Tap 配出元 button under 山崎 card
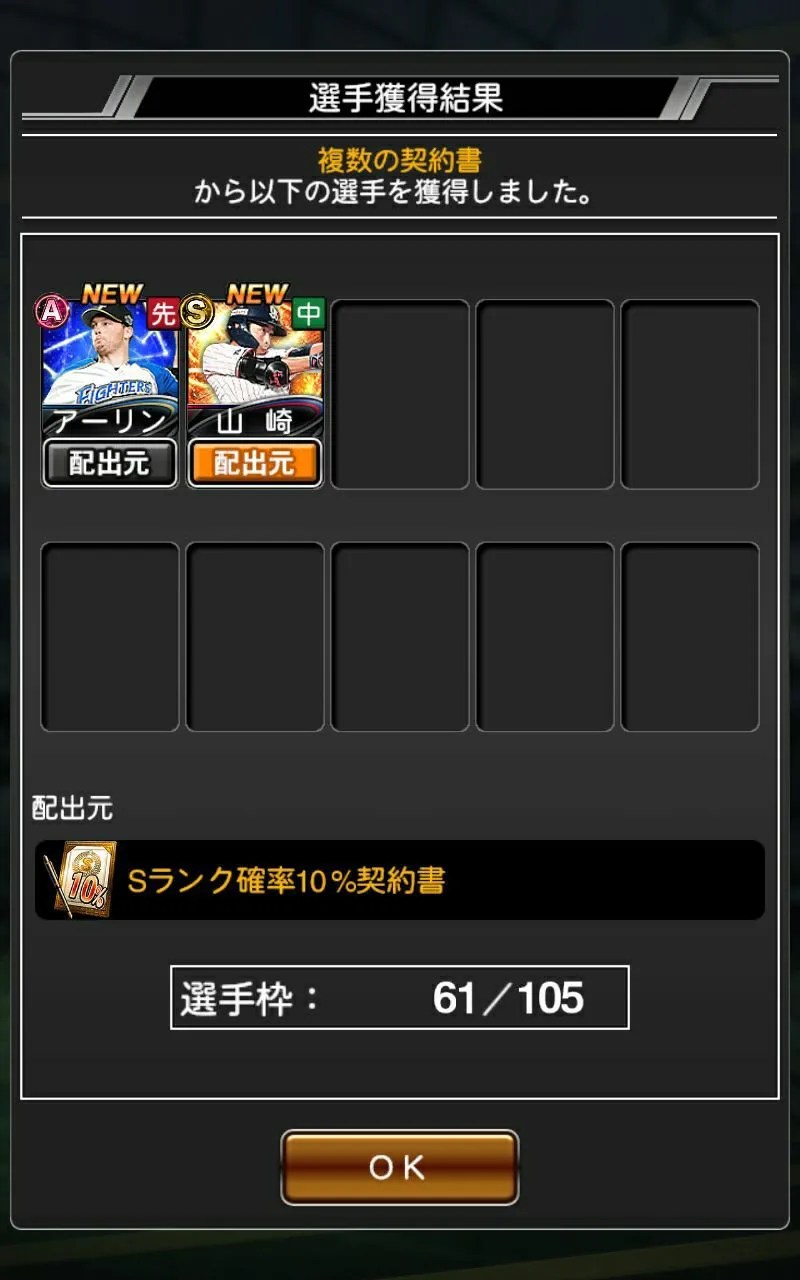The width and height of the screenshot is (800, 1280). click(254, 463)
